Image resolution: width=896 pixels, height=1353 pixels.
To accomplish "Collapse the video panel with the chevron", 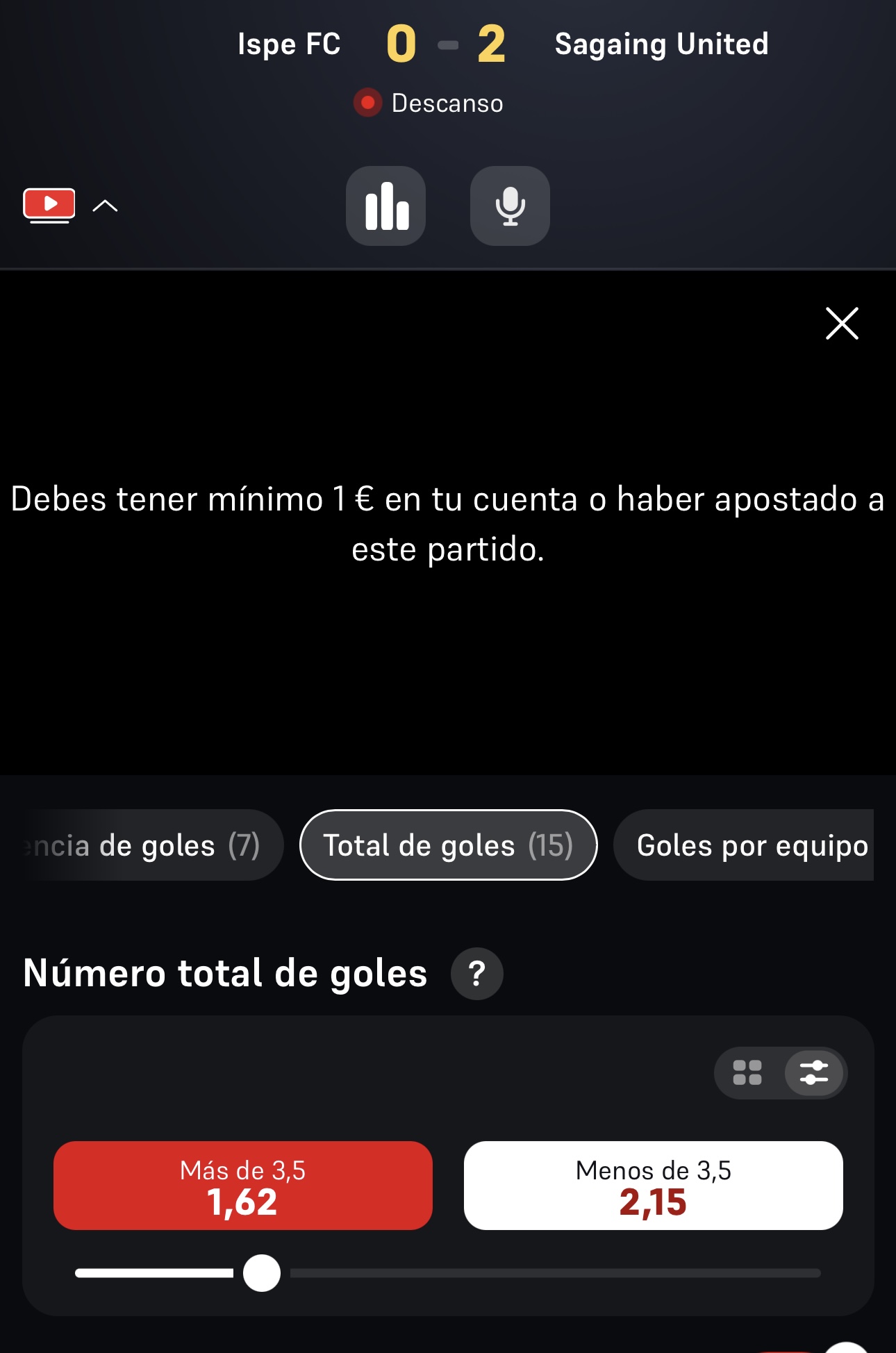I will click(105, 206).
